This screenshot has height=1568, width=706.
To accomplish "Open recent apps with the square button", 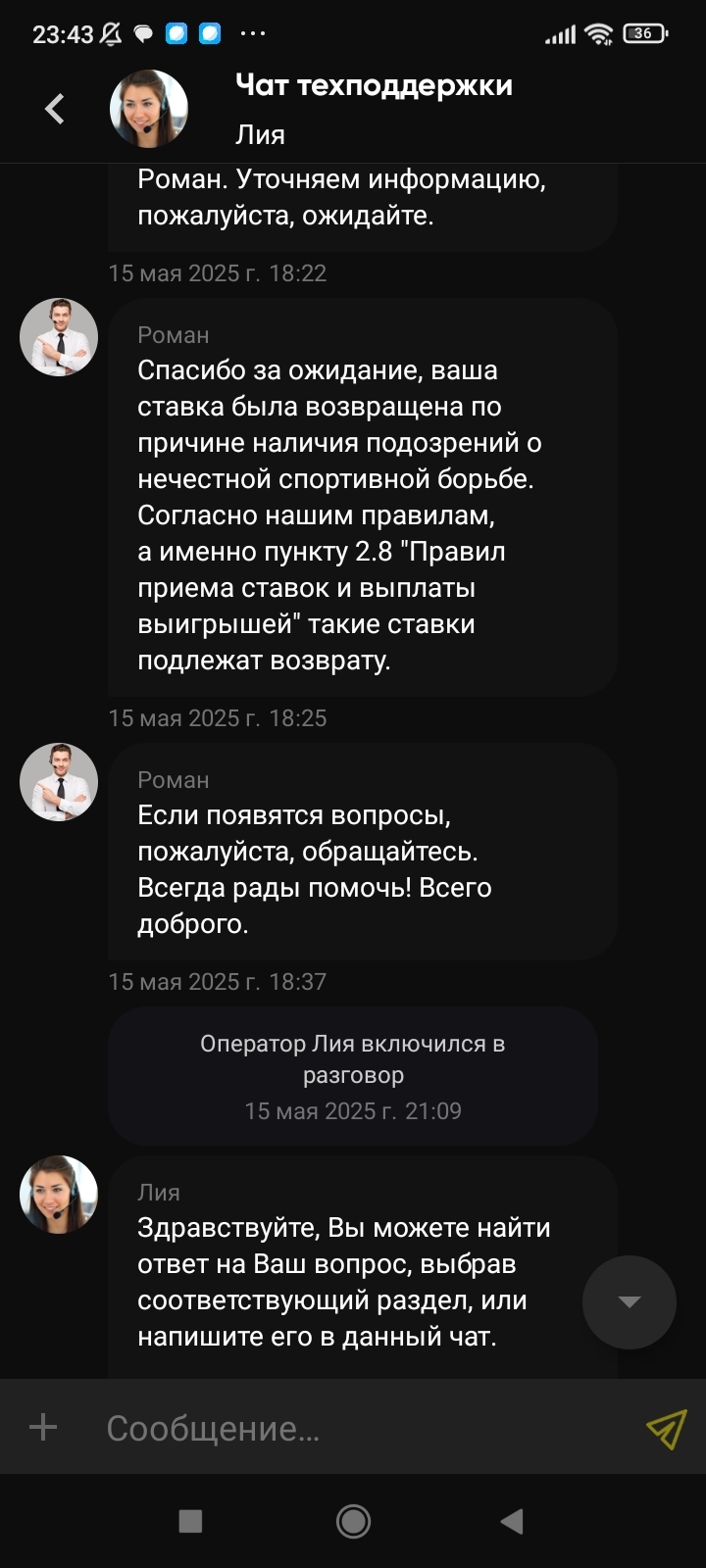I will pos(190,1521).
